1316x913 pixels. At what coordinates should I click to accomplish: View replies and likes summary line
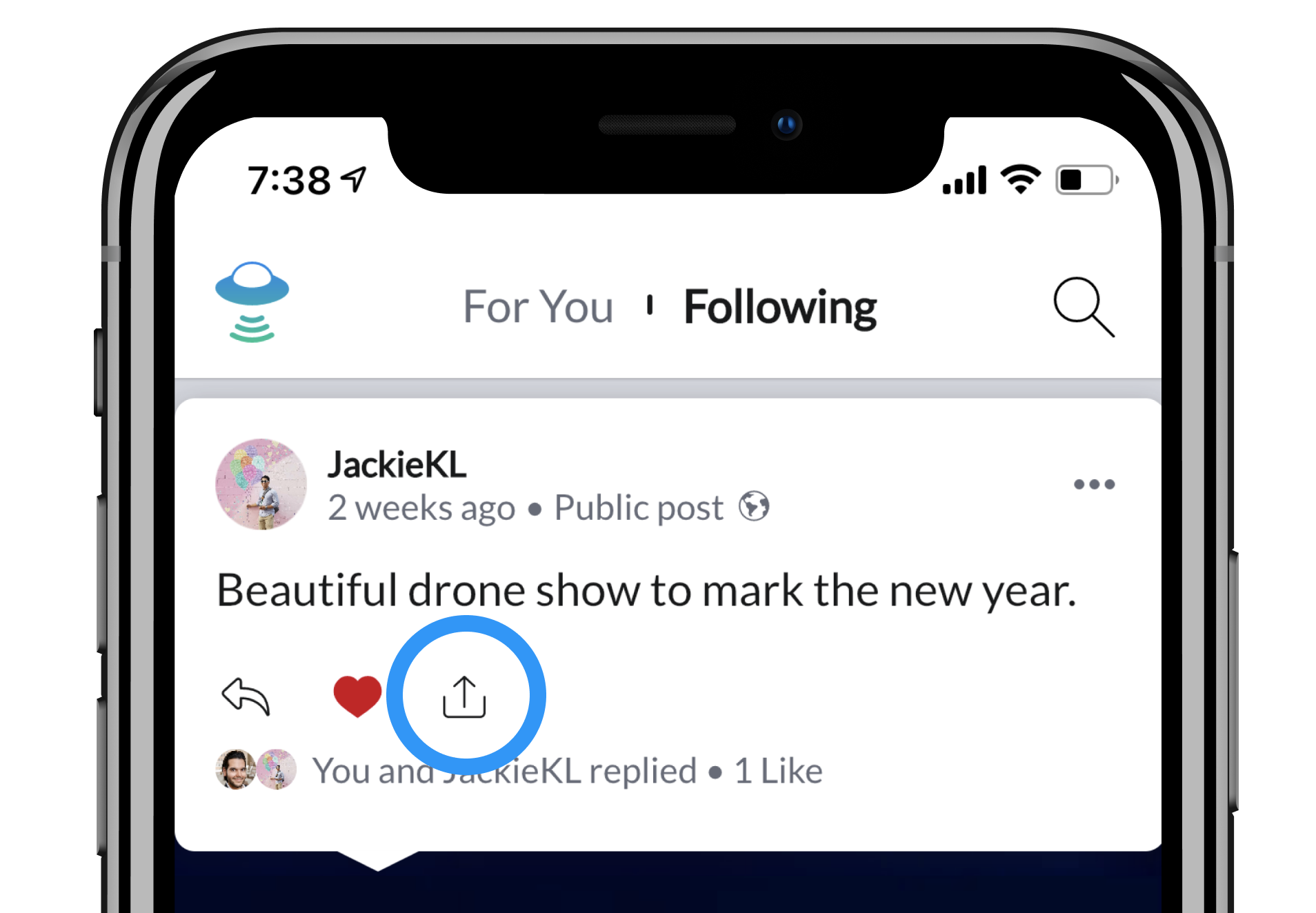click(x=566, y=770)
